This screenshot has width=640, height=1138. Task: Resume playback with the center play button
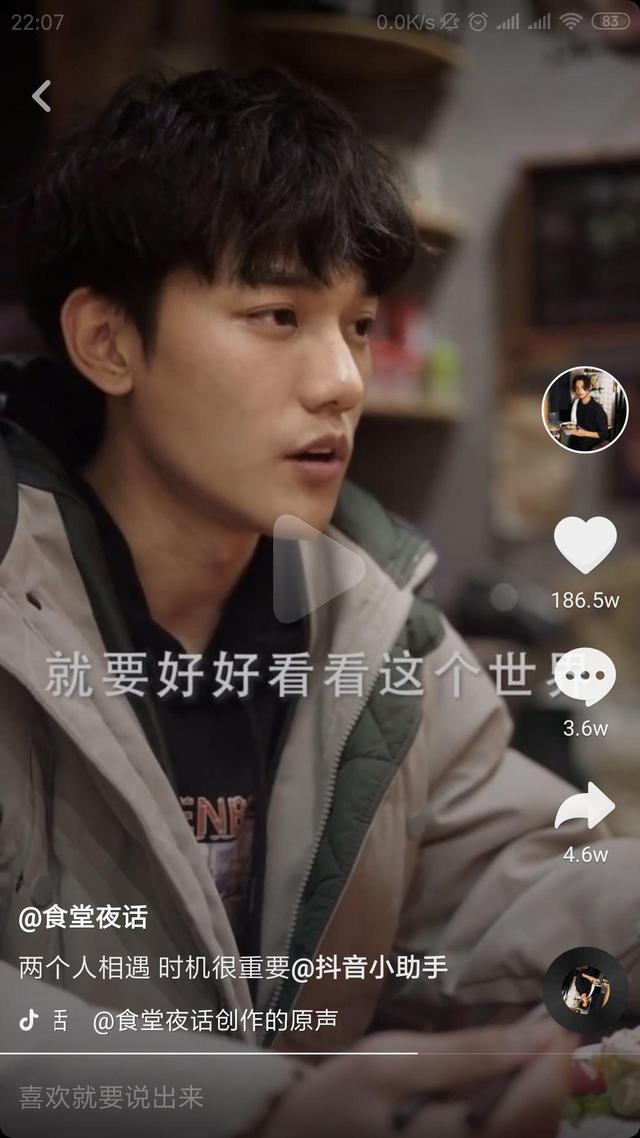tap(319, 568)
